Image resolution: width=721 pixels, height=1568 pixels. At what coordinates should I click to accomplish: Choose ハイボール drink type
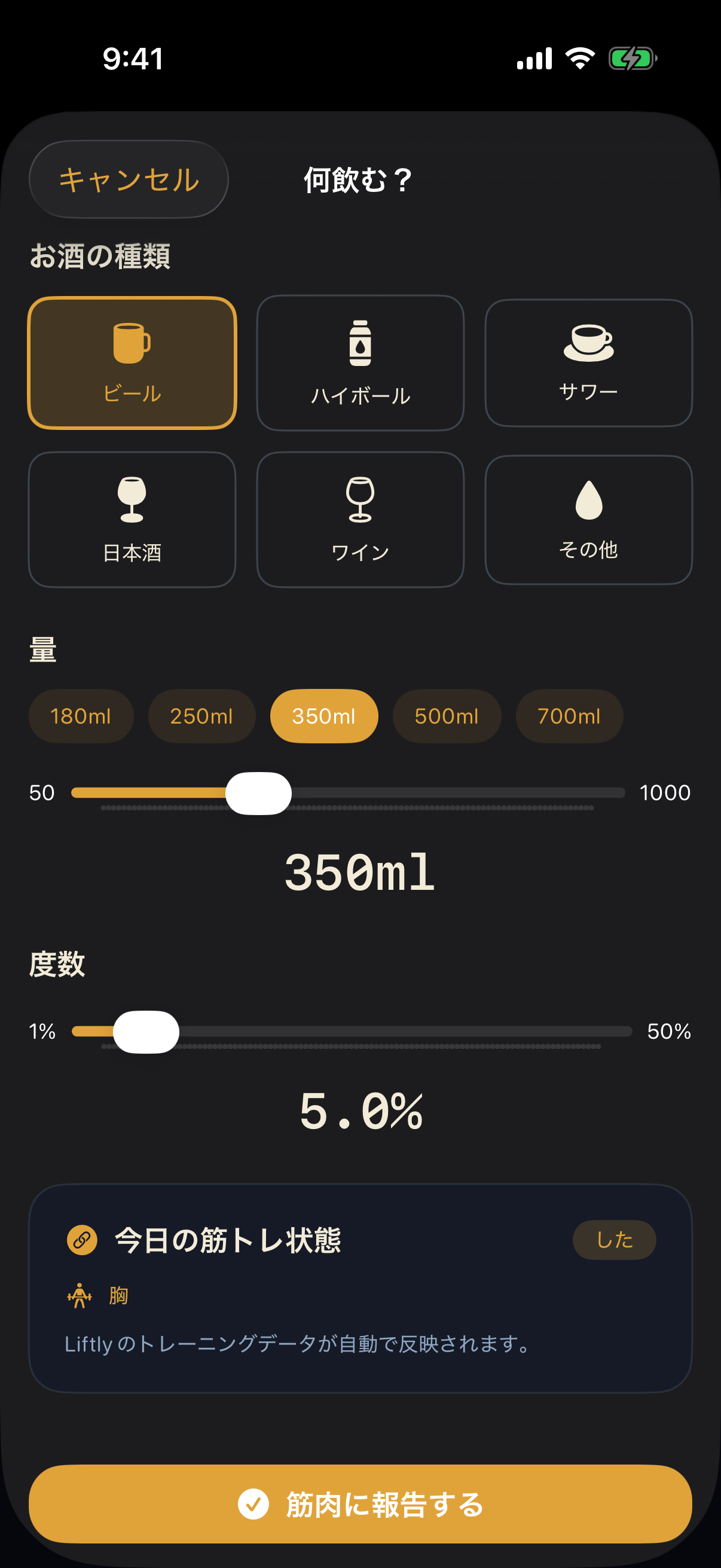click(x=360, y=363)
